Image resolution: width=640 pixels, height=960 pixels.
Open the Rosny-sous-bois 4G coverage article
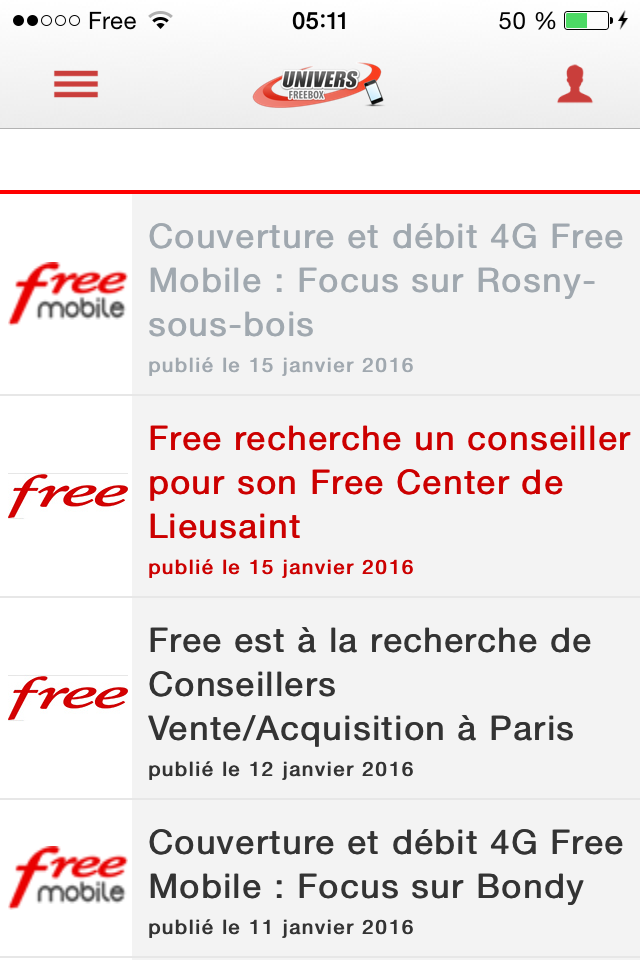click(385, 281)
